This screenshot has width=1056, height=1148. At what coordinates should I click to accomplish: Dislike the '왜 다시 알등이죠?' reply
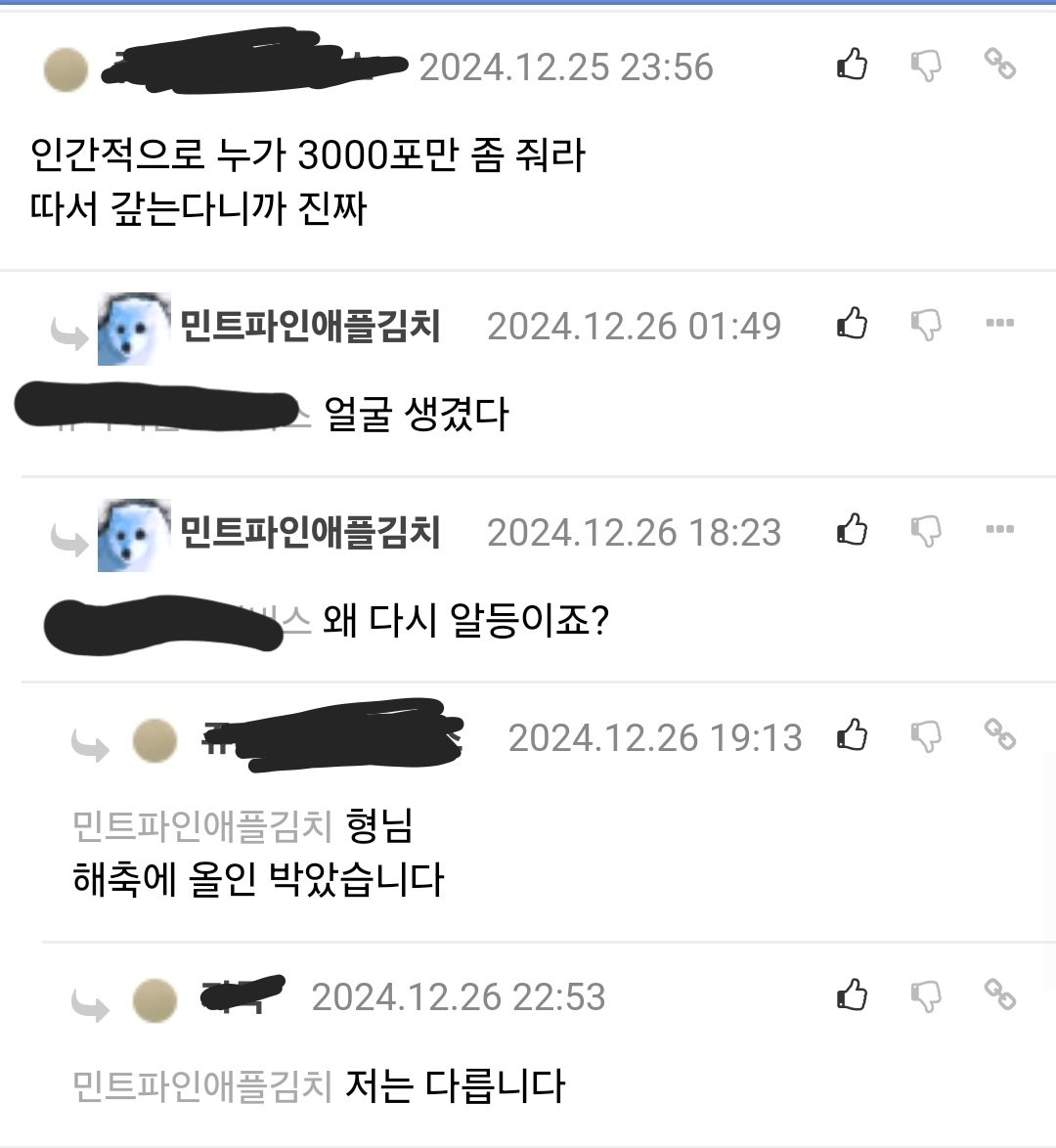click(x=925, y=531)
